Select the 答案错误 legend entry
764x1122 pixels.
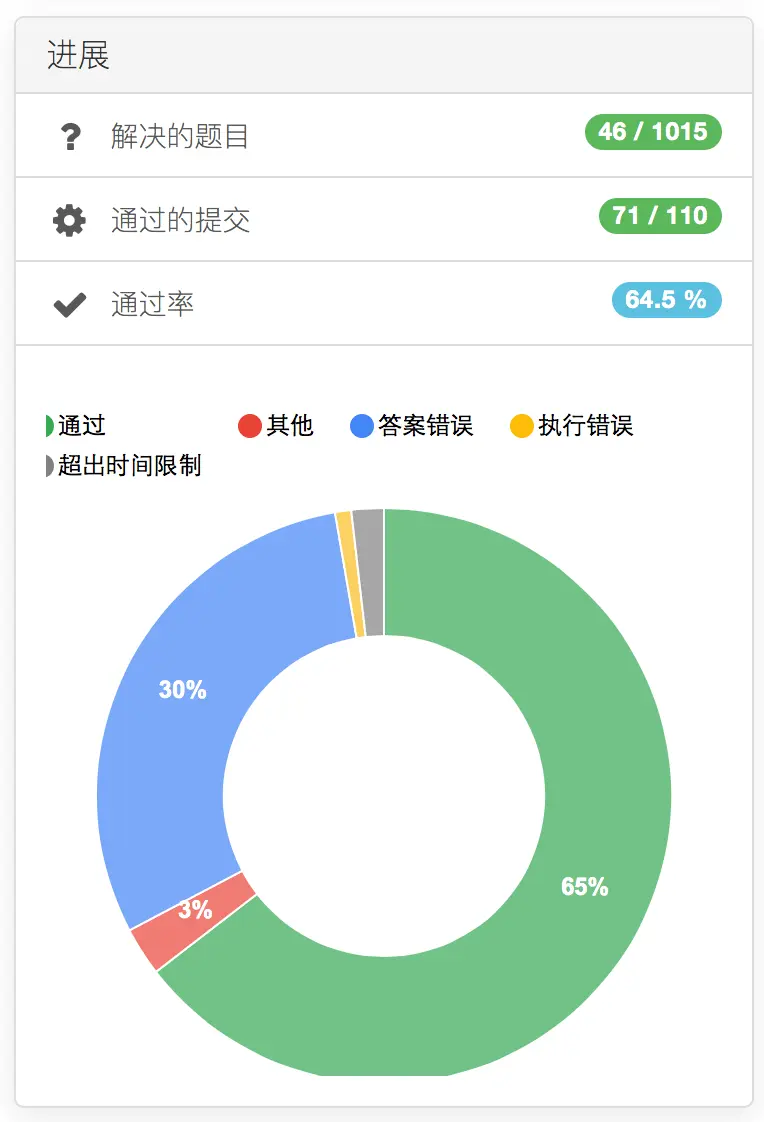tap(412, 426)
